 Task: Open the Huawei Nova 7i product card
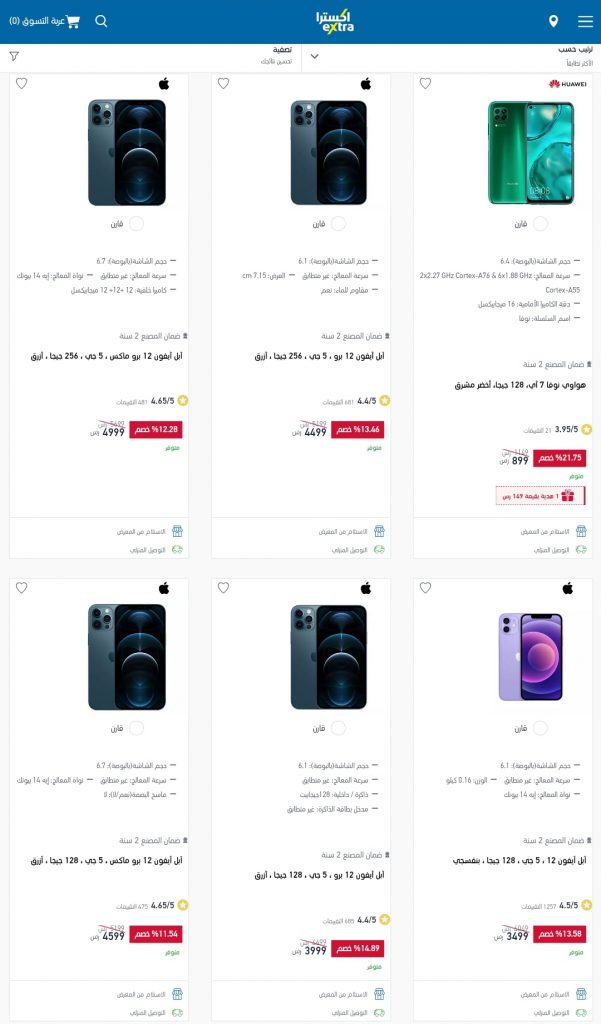pyautogui.click(x=521, y=385)
